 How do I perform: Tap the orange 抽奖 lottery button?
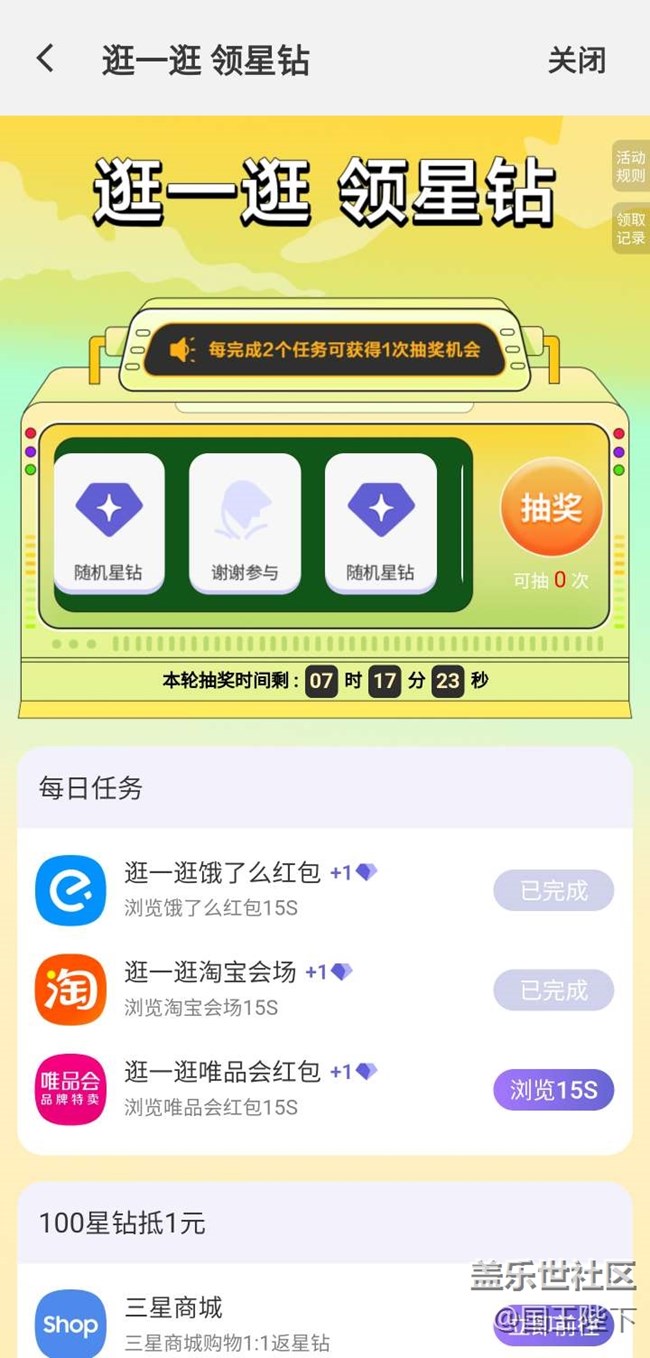click(x=551, y=508)
